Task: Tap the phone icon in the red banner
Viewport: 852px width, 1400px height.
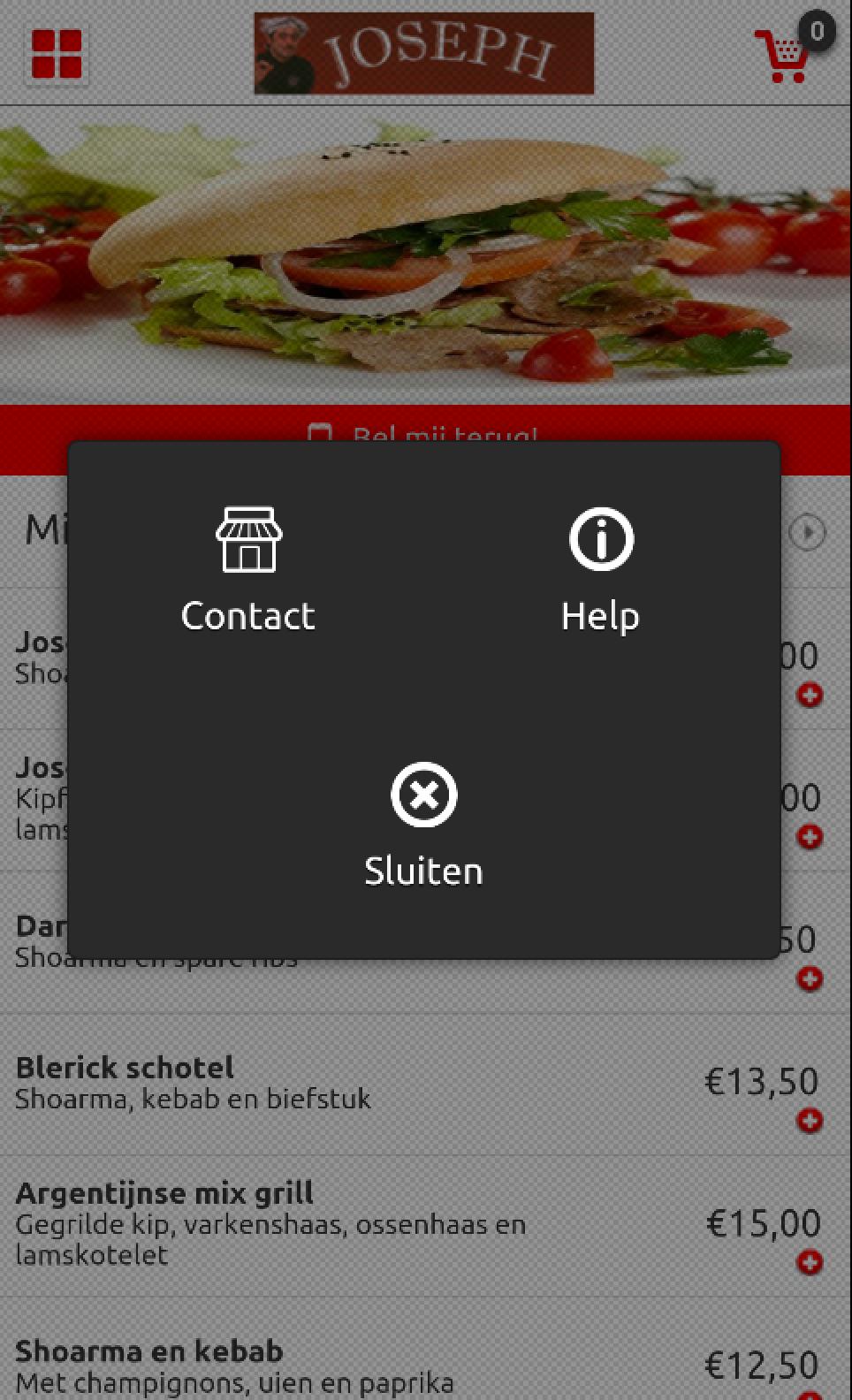Action: (320, 435)
